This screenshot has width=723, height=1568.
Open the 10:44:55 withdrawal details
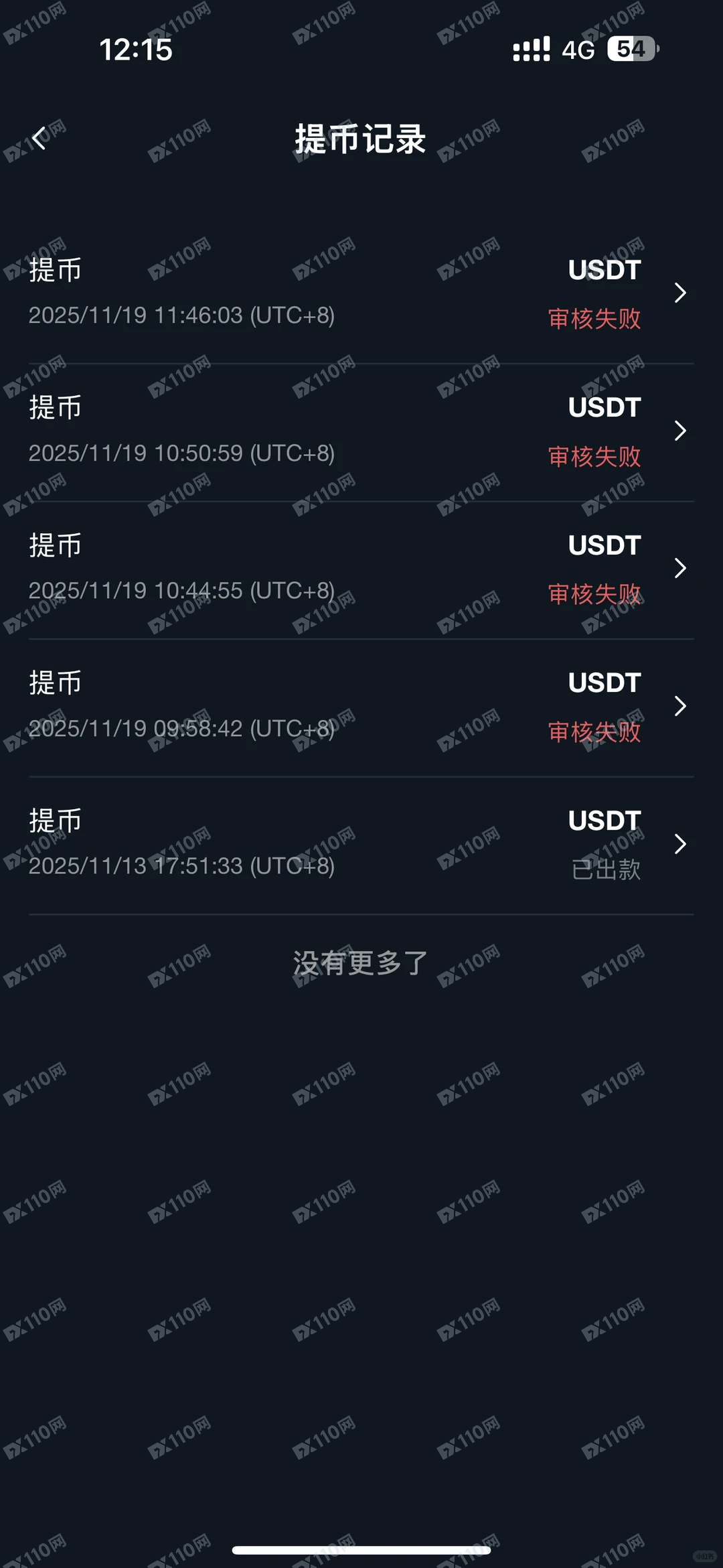coord(361,569)
